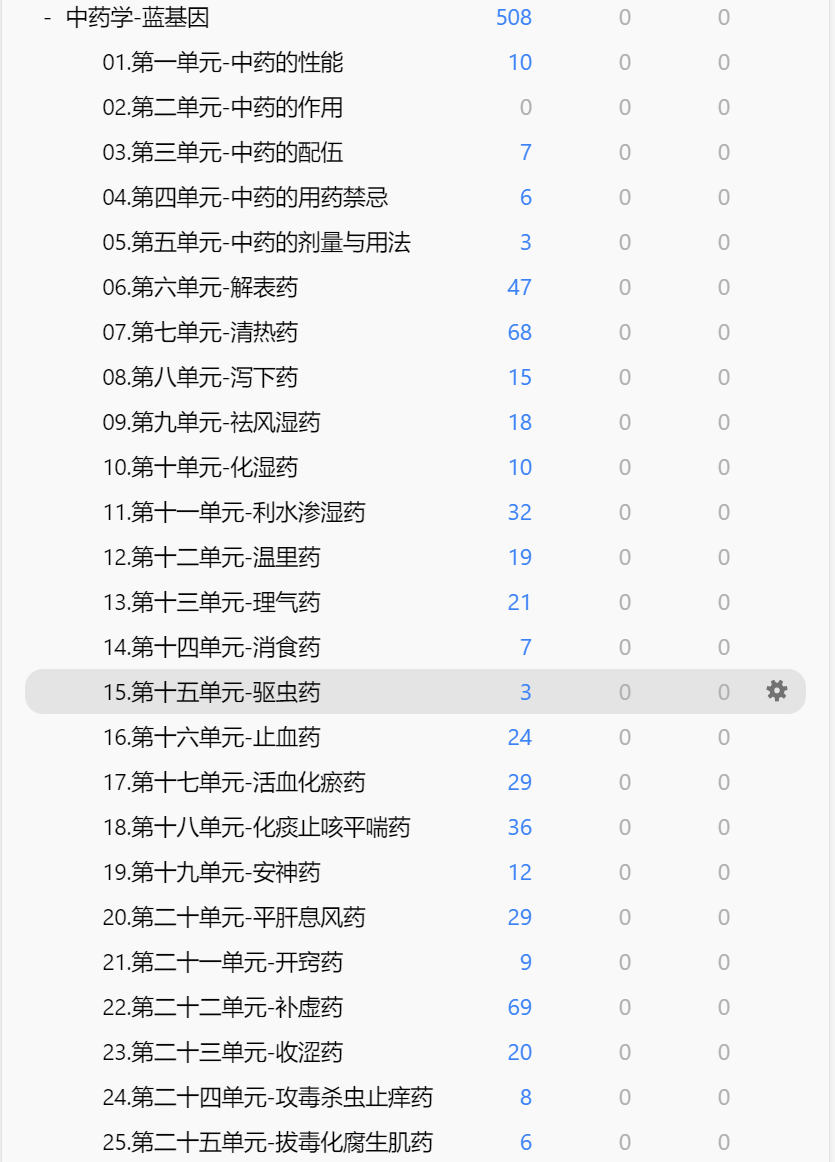Open deck 18.第十八单元-化痰止咳平喘药
The width and height of the screenshot is (835, 1162).
pyautogui.click(x=256, y=828)
